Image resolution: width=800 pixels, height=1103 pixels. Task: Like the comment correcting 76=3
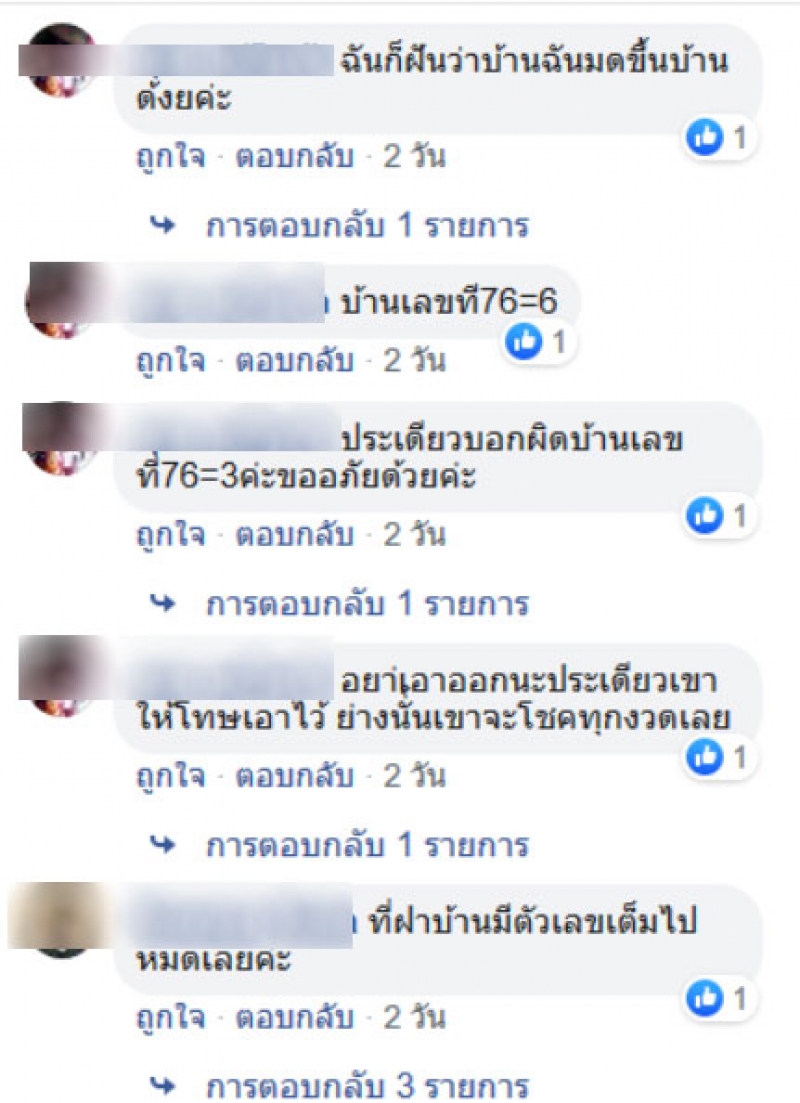[171, 536]
